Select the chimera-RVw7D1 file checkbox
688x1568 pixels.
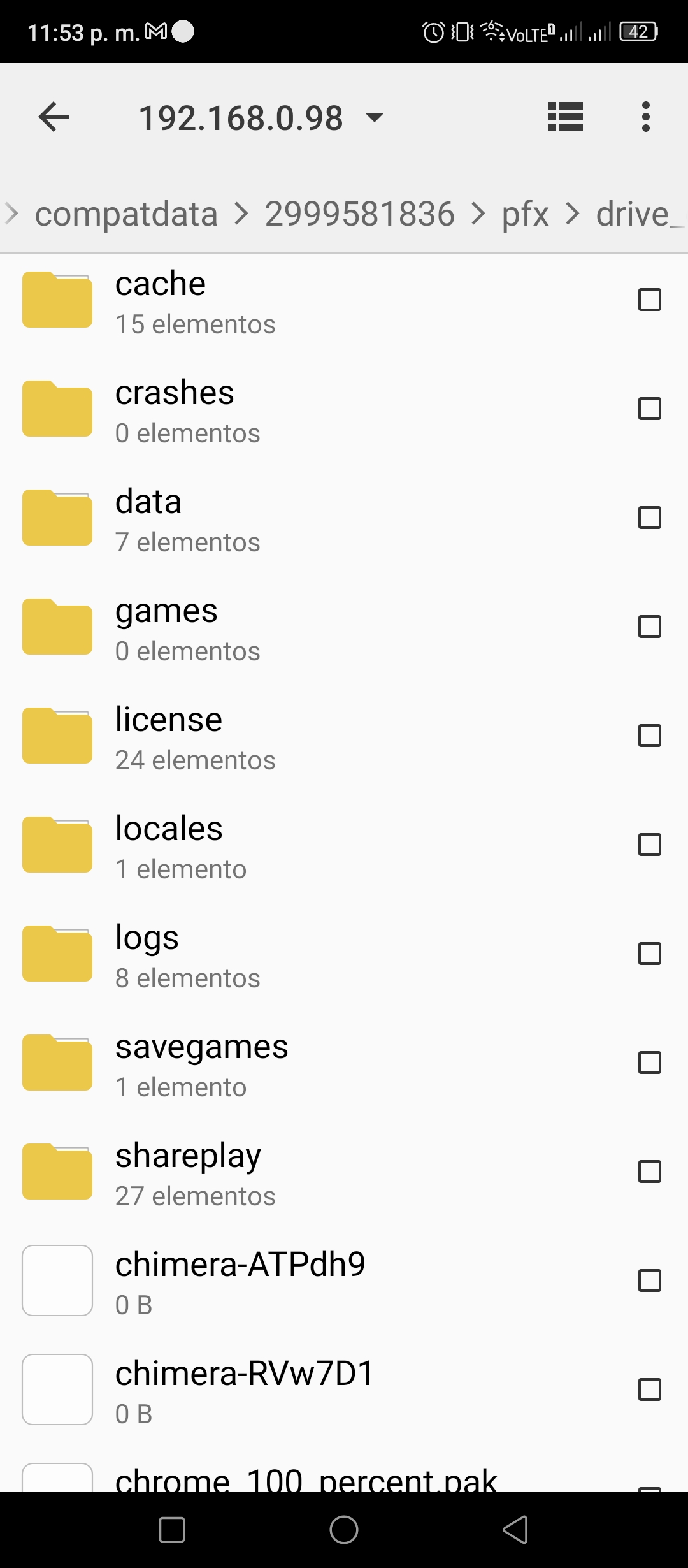[650, 1390]
